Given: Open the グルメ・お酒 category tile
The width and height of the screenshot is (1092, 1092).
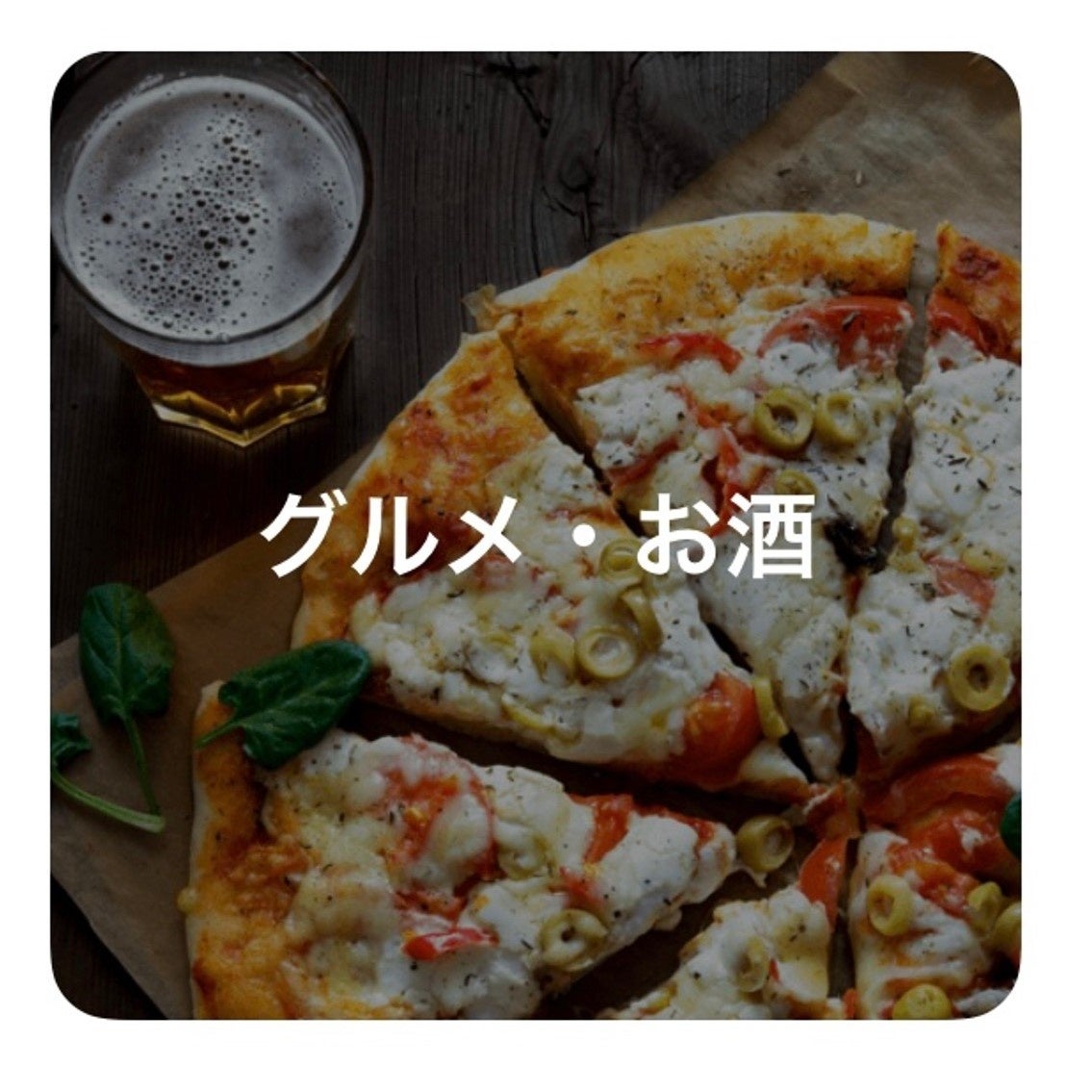Looking at the screenshot, I should 536,536.
